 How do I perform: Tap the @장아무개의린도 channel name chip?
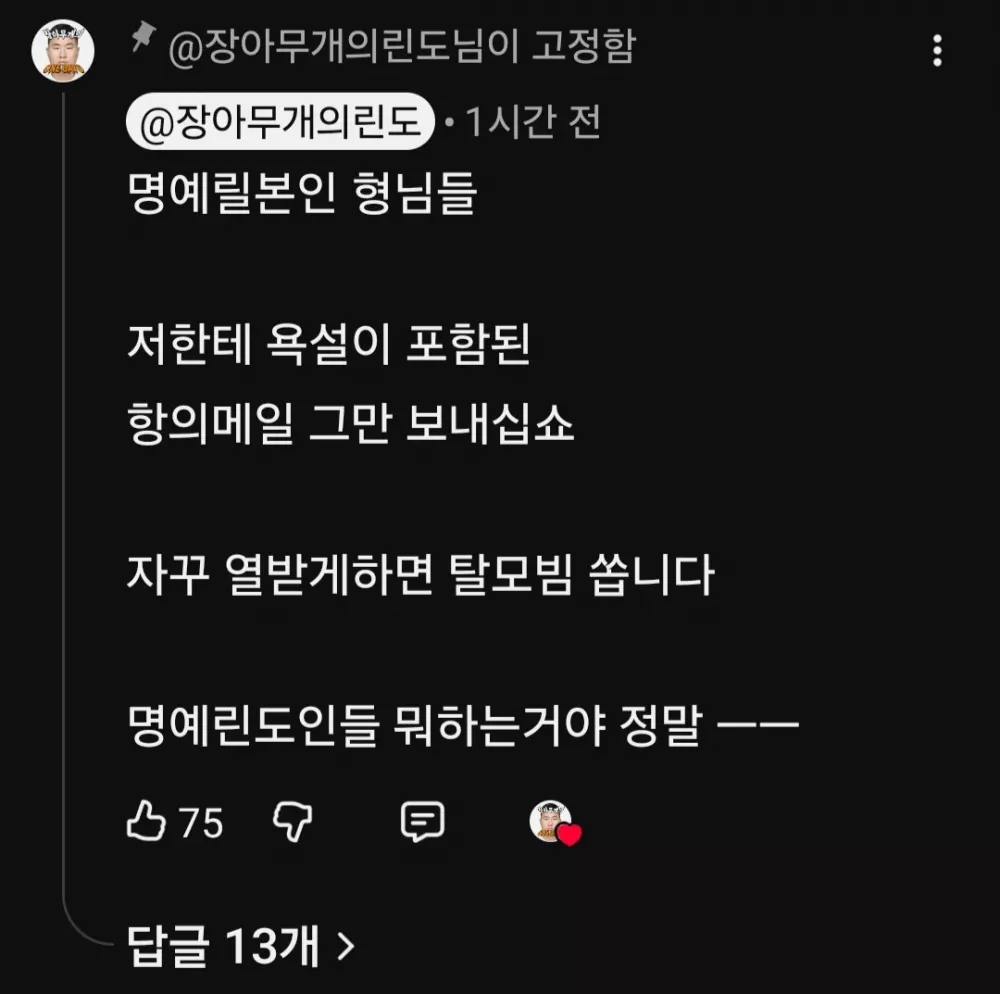click(x=280, y=121)
